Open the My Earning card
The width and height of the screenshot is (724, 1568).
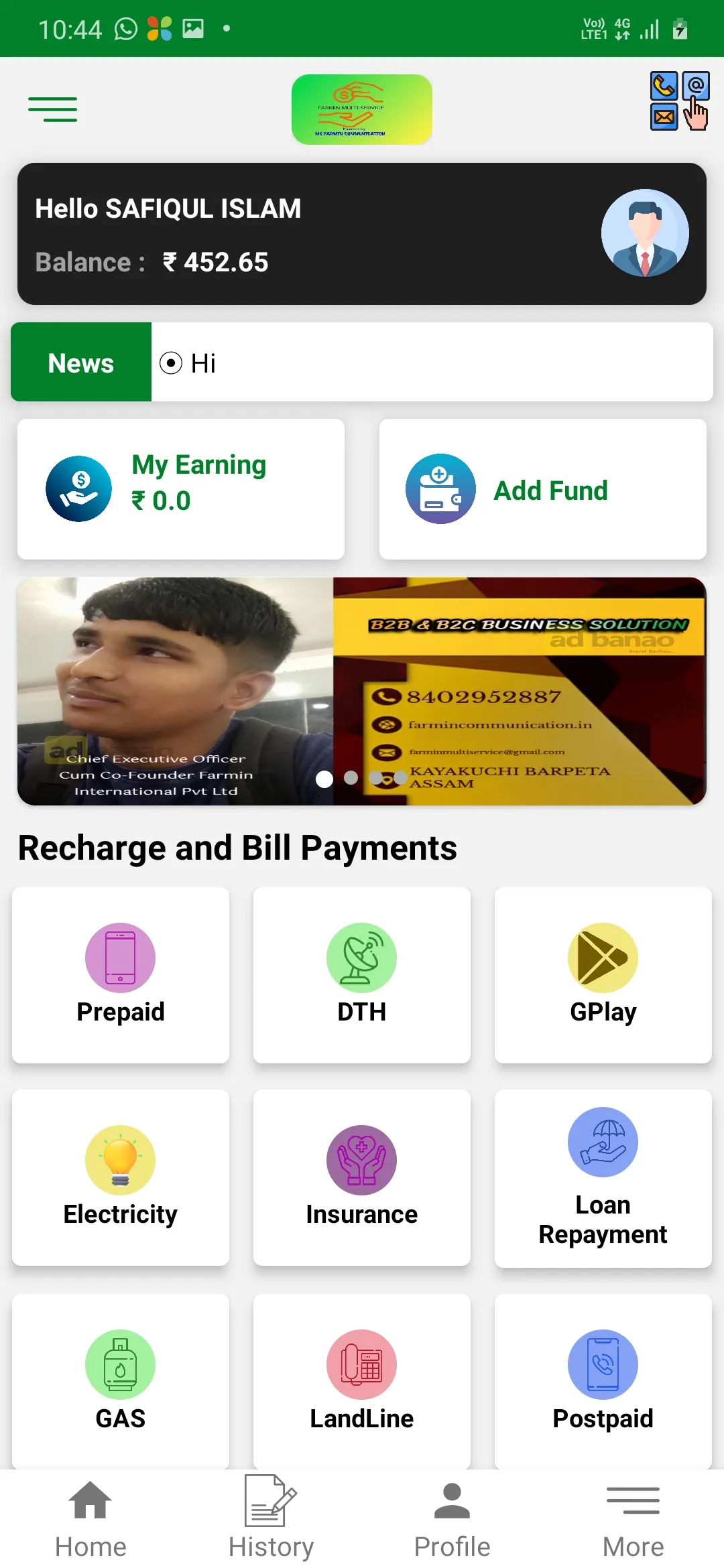click(181, 489)
